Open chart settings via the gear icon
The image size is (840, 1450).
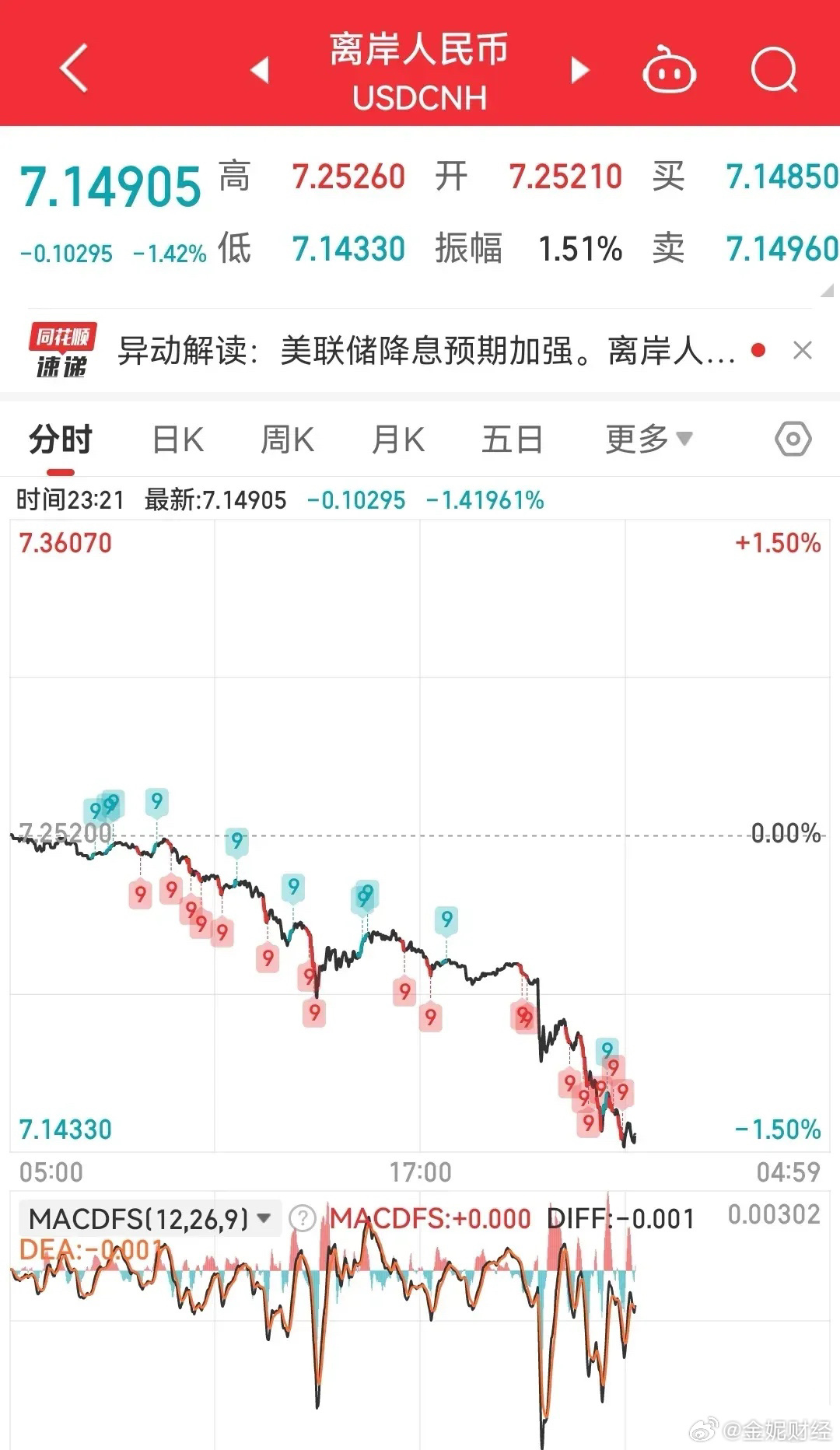click(793, 438)
